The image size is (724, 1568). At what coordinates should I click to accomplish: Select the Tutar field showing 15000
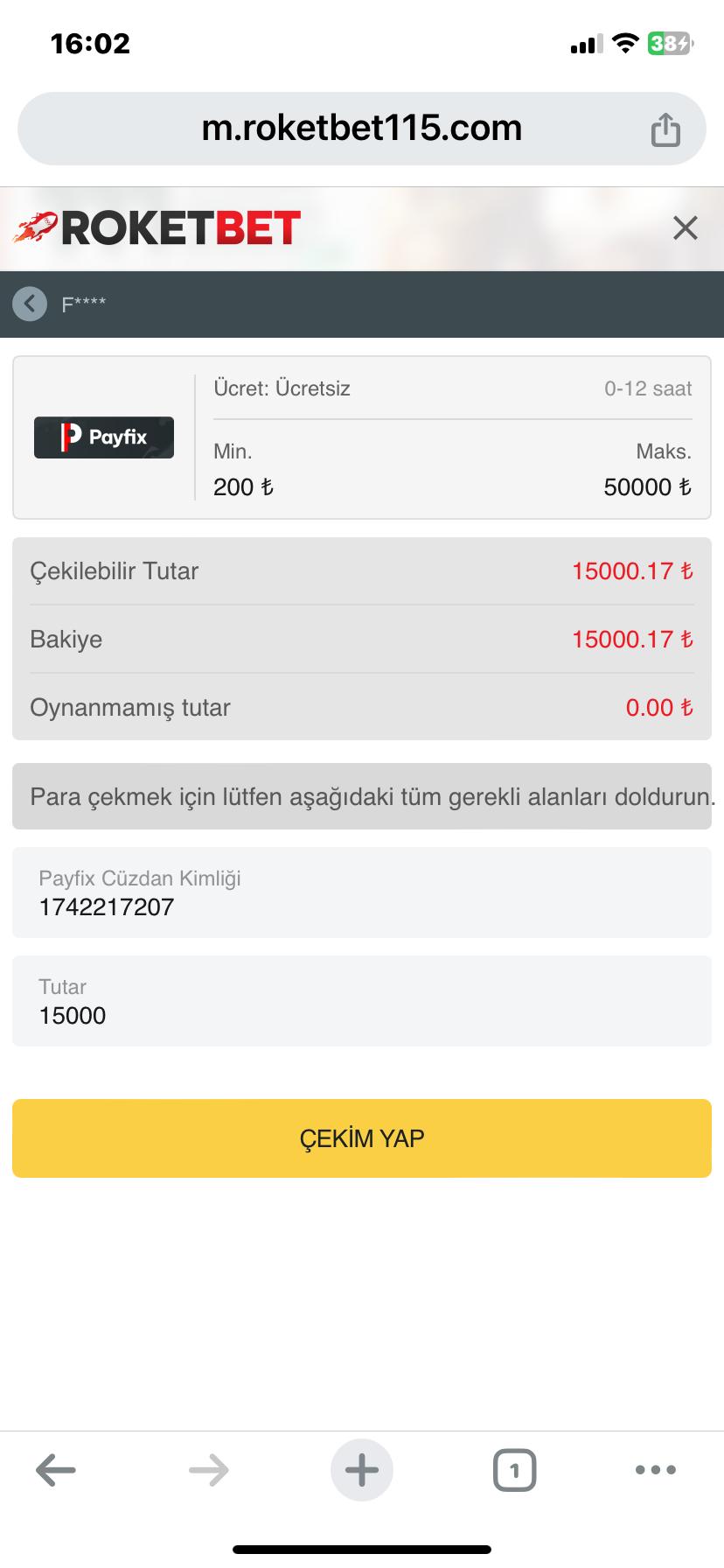[x=362, y=1002]
